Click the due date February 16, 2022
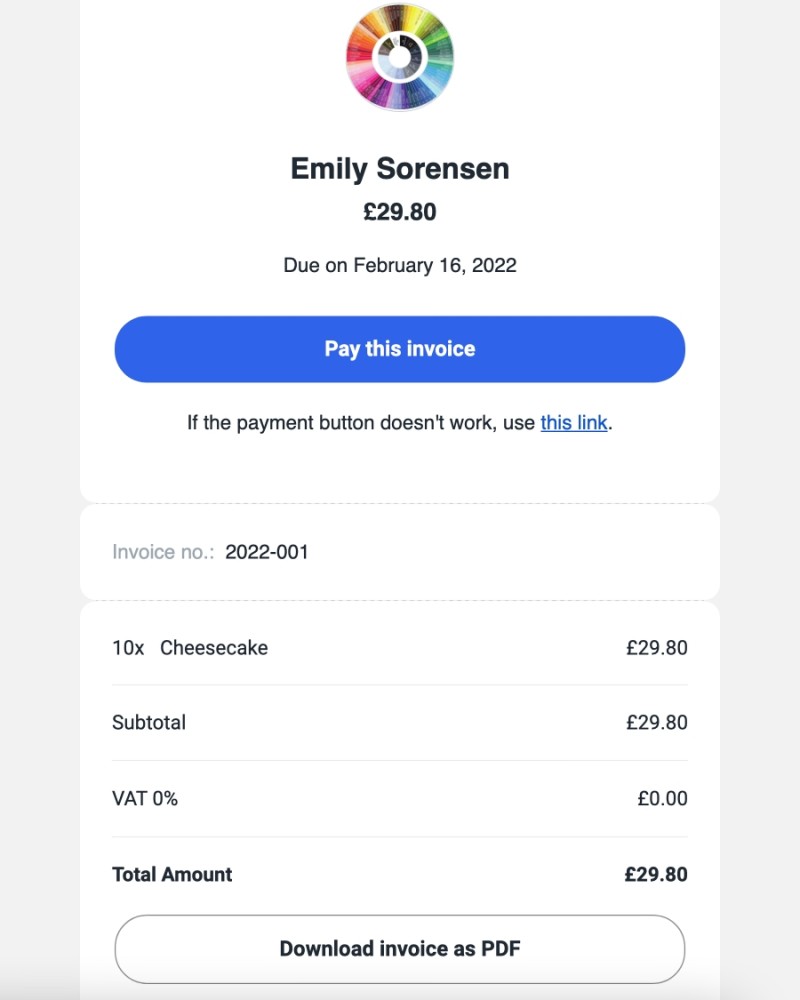The image size is (800, 1000). [x=400, y=265]
